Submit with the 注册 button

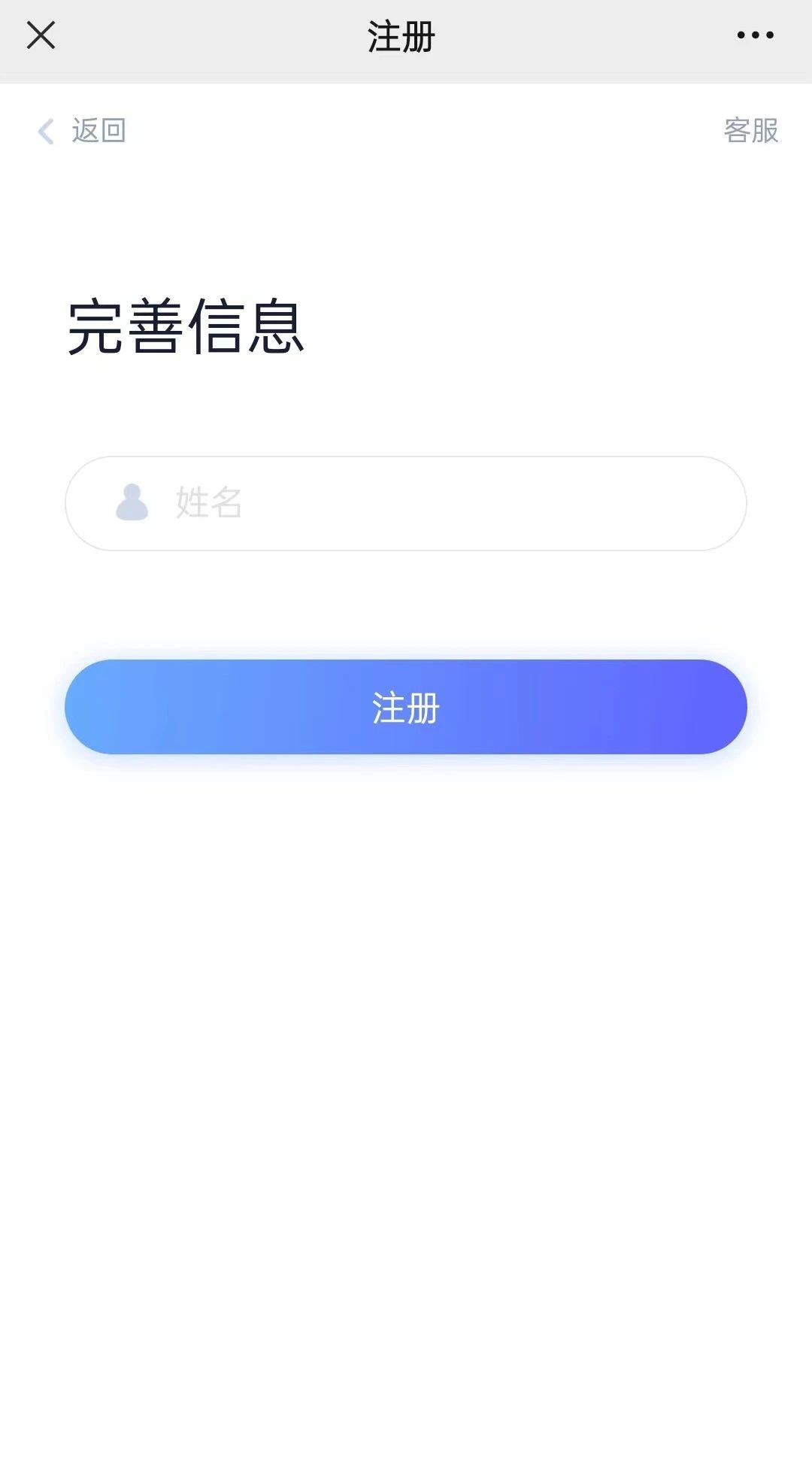coord(406,707)
